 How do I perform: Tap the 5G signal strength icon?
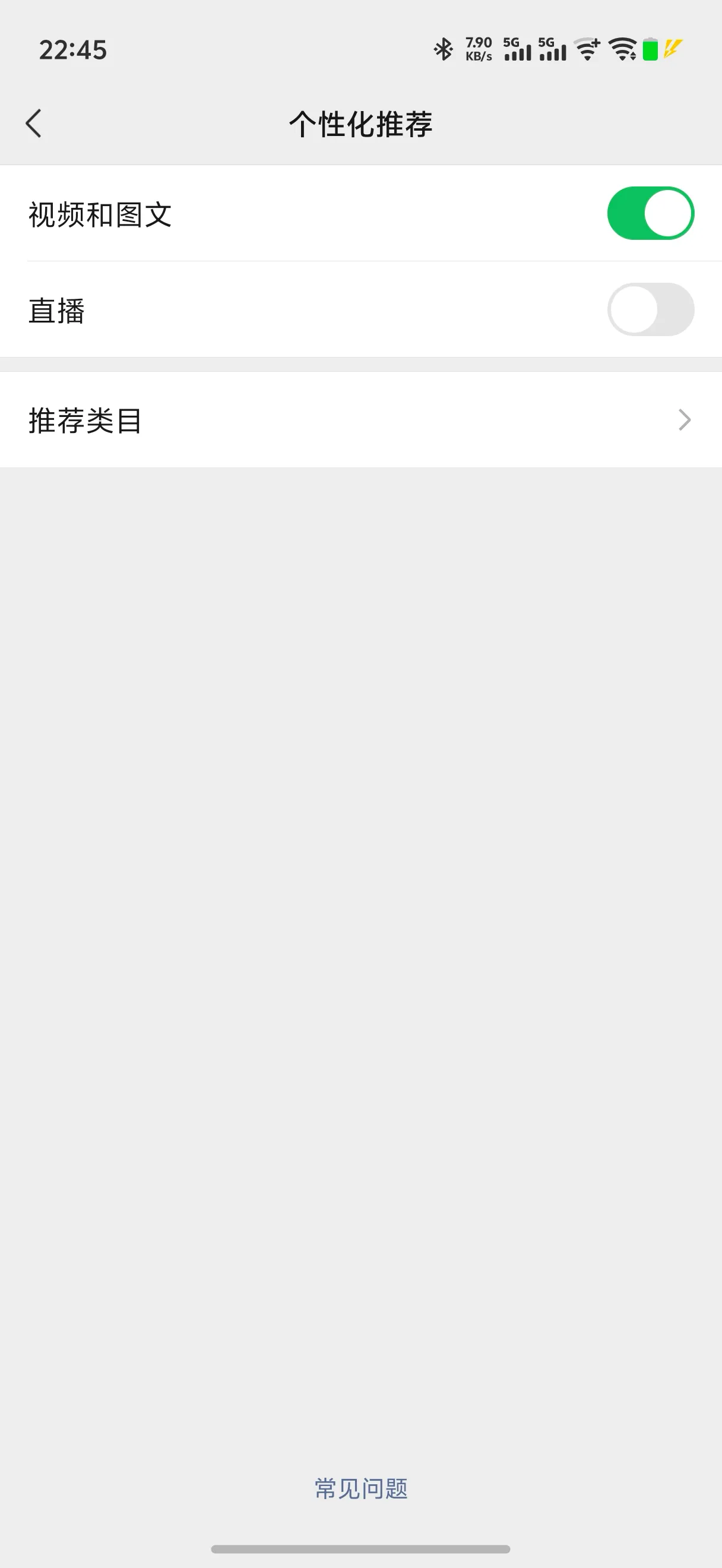pos(518,49)
